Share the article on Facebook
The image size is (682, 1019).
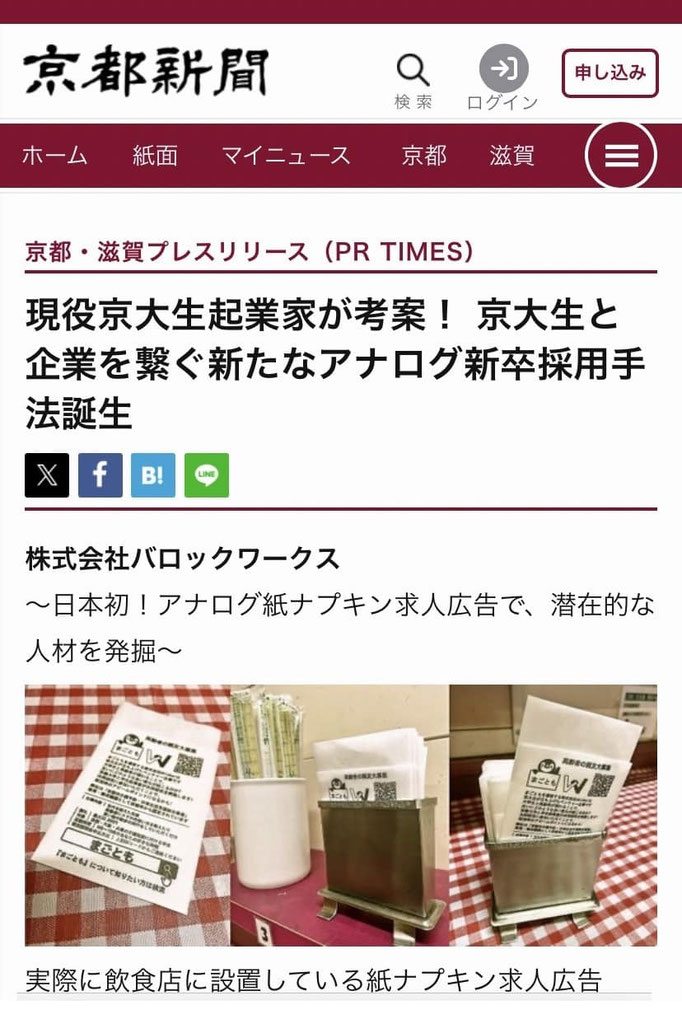[100, 475]
